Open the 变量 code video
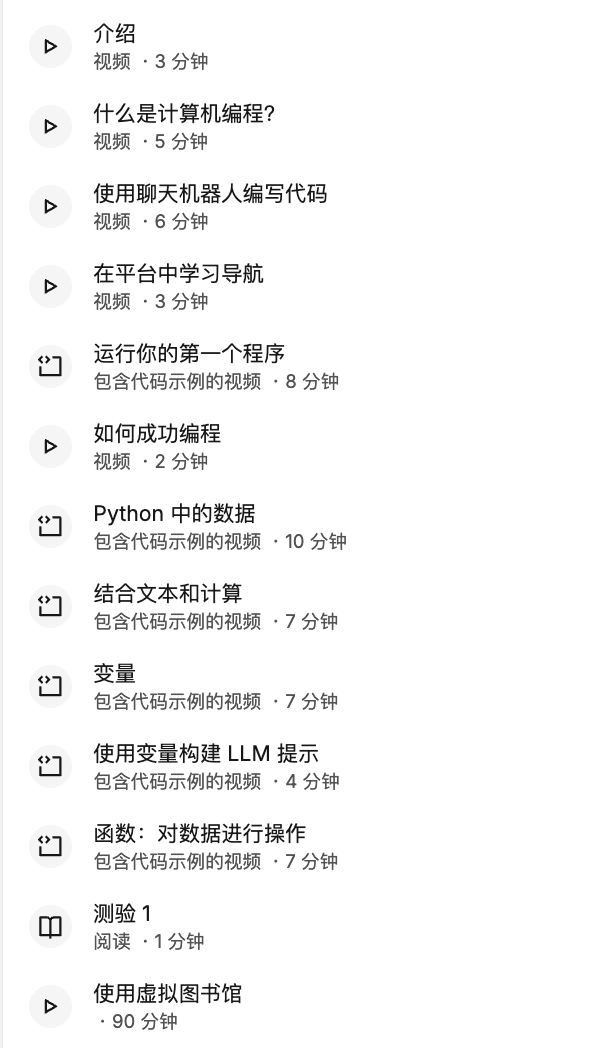 115,674
